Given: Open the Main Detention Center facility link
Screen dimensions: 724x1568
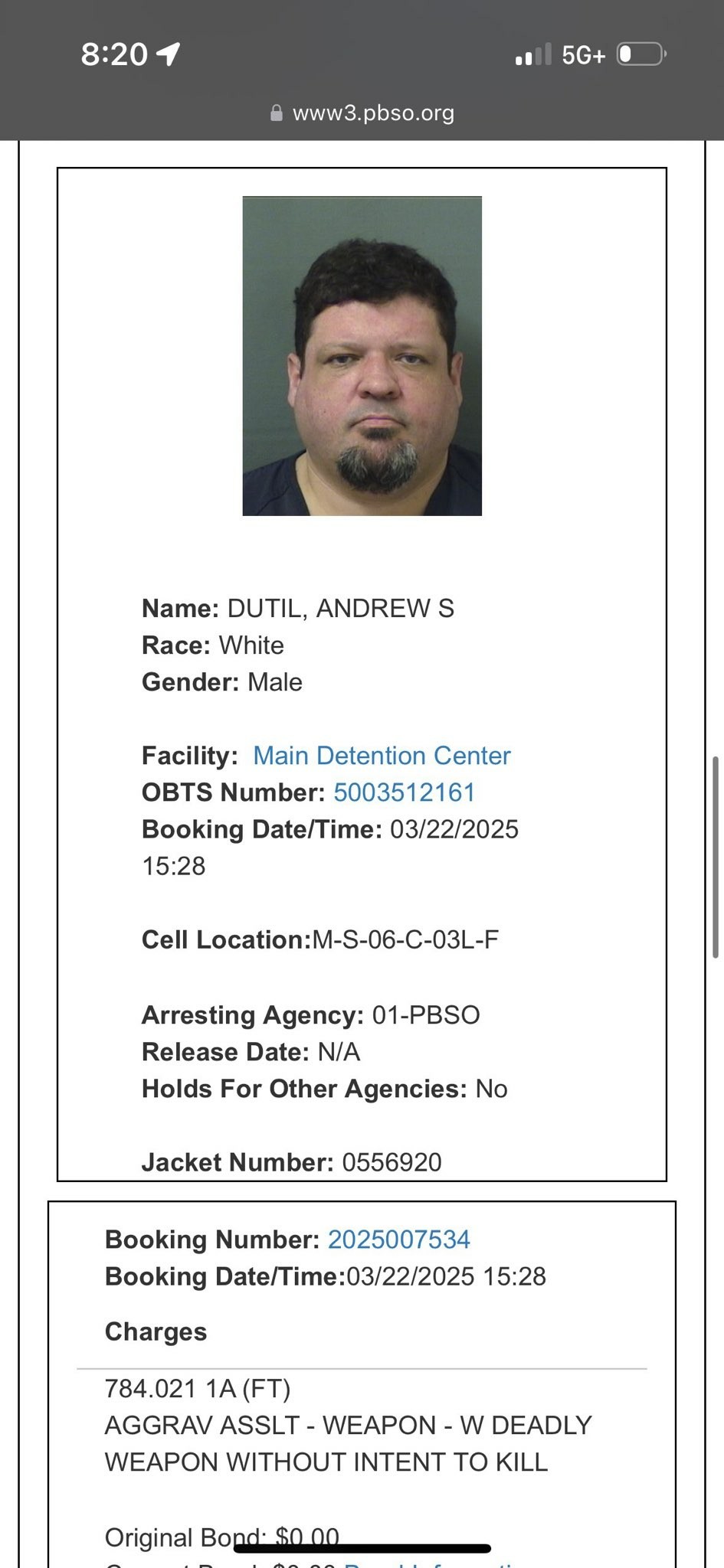Looking at the screenshot, I should pos(382,756).
